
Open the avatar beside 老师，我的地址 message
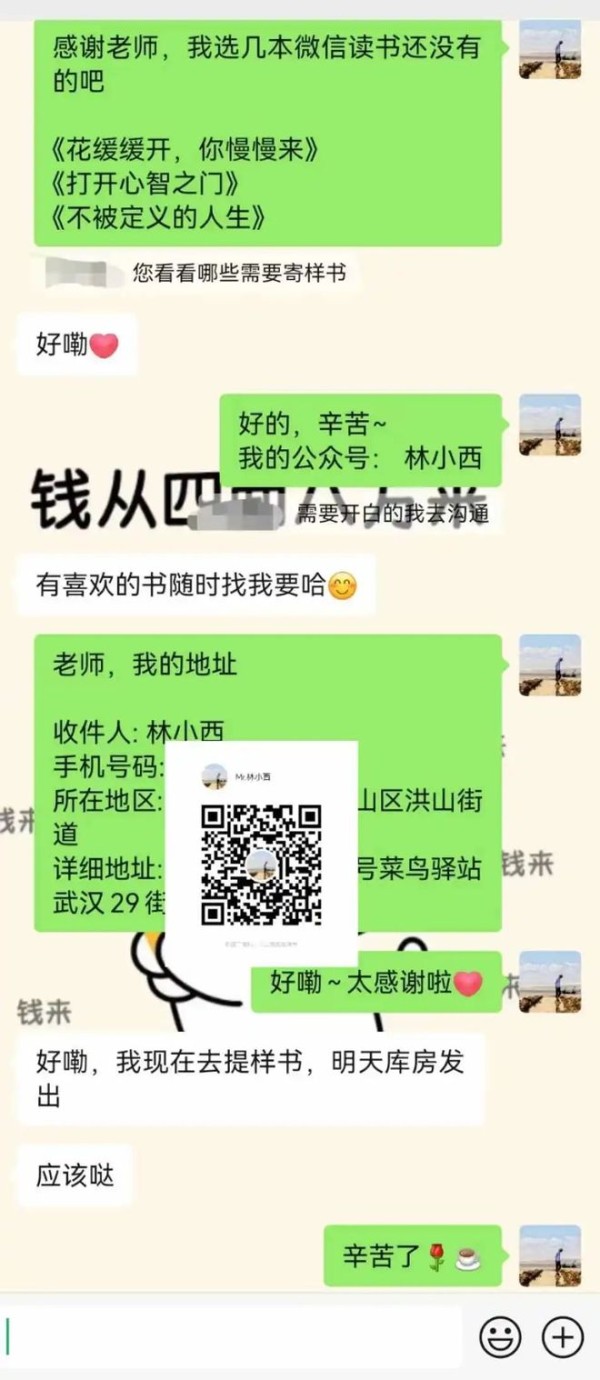550,665
